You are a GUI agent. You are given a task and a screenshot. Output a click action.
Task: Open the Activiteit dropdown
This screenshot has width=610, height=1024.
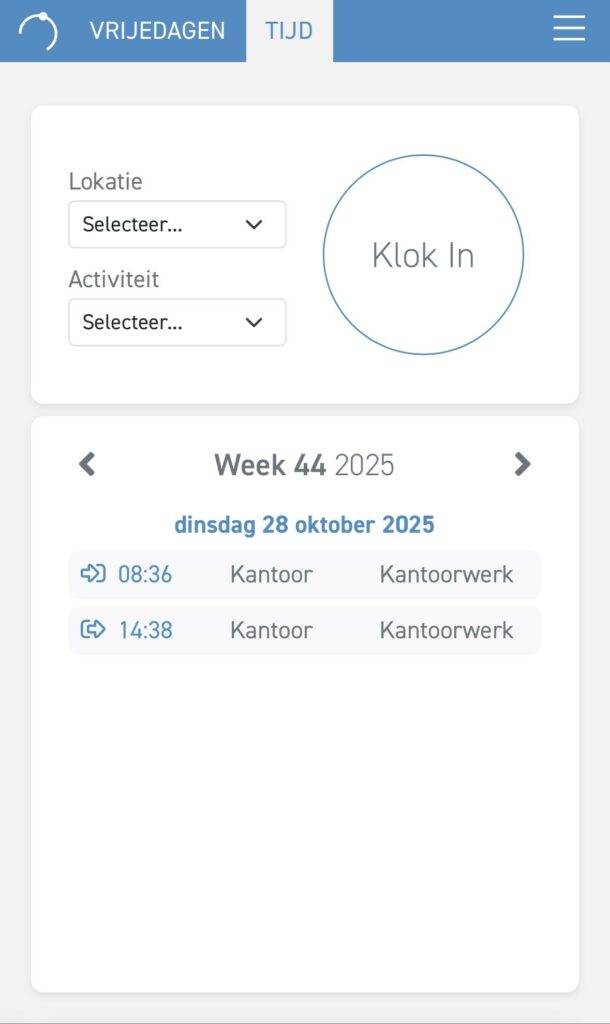pyautogui.click(x=177, y=322)
